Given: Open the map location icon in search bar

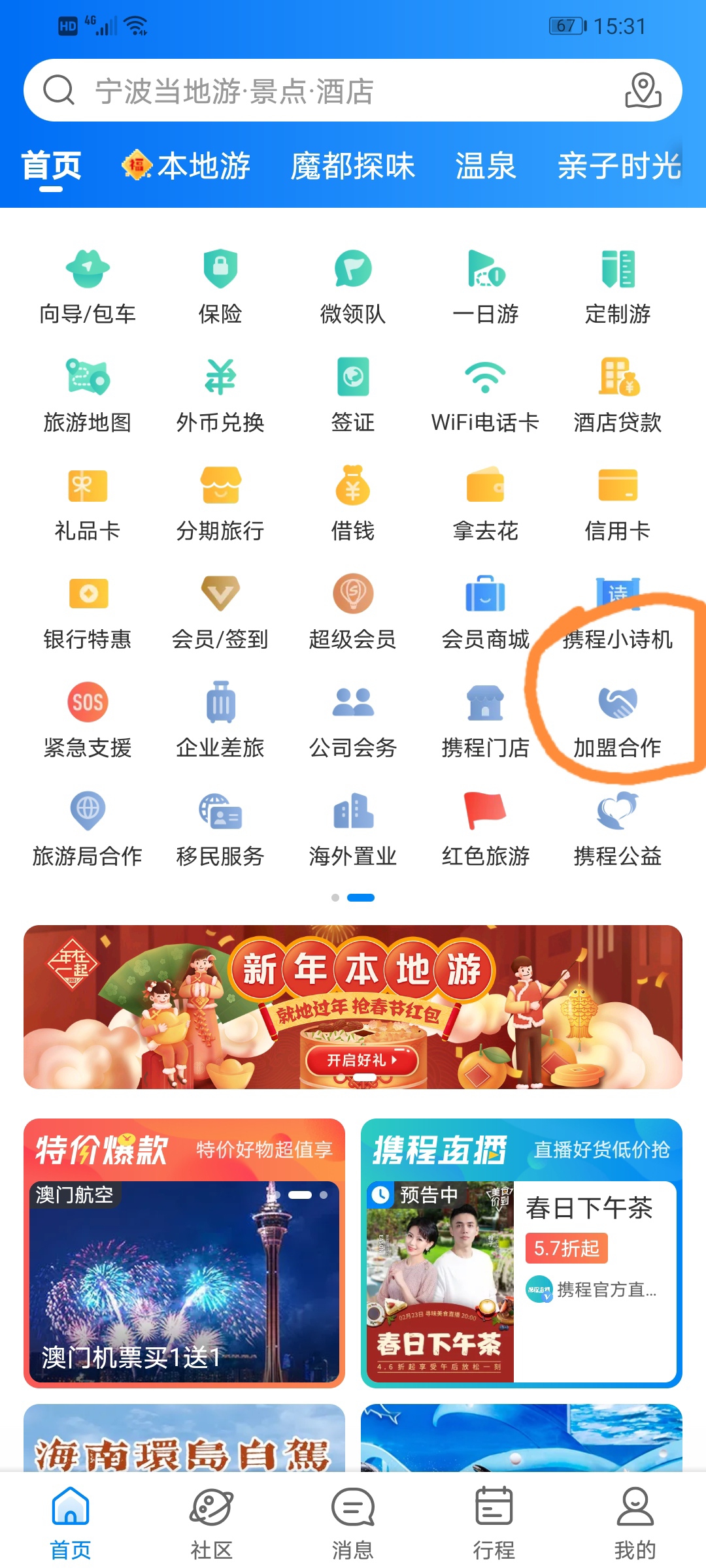Looking at the screenshot, I should [643, 90].
